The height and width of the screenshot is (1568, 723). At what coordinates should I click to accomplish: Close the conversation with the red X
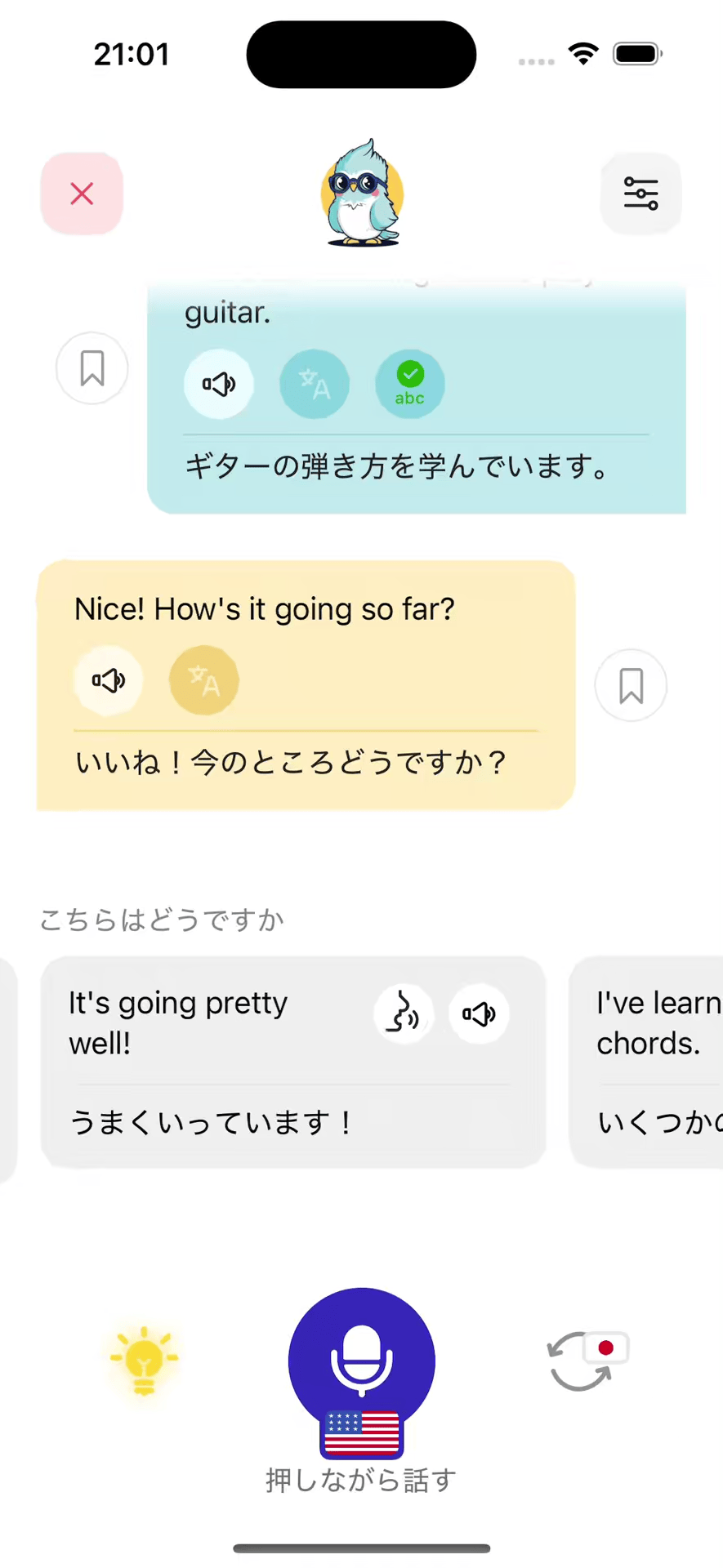(x=82, y=194)
